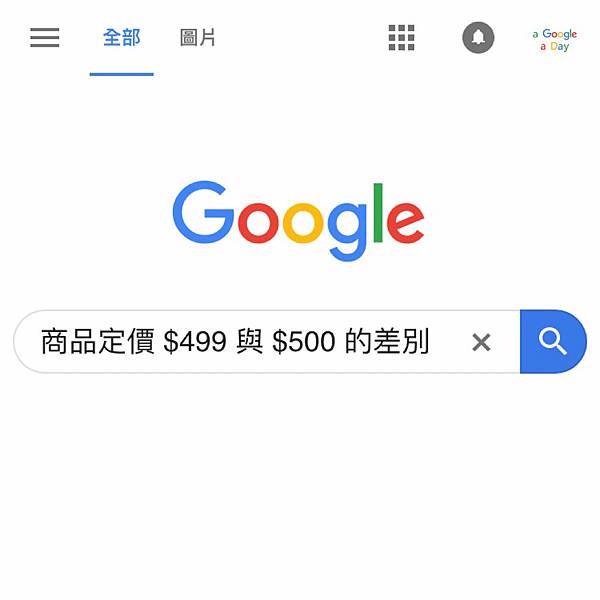Clear the search query text
The height and width of the screenshot is (600, 600).
pyautogui.click(x=481, y=342)
